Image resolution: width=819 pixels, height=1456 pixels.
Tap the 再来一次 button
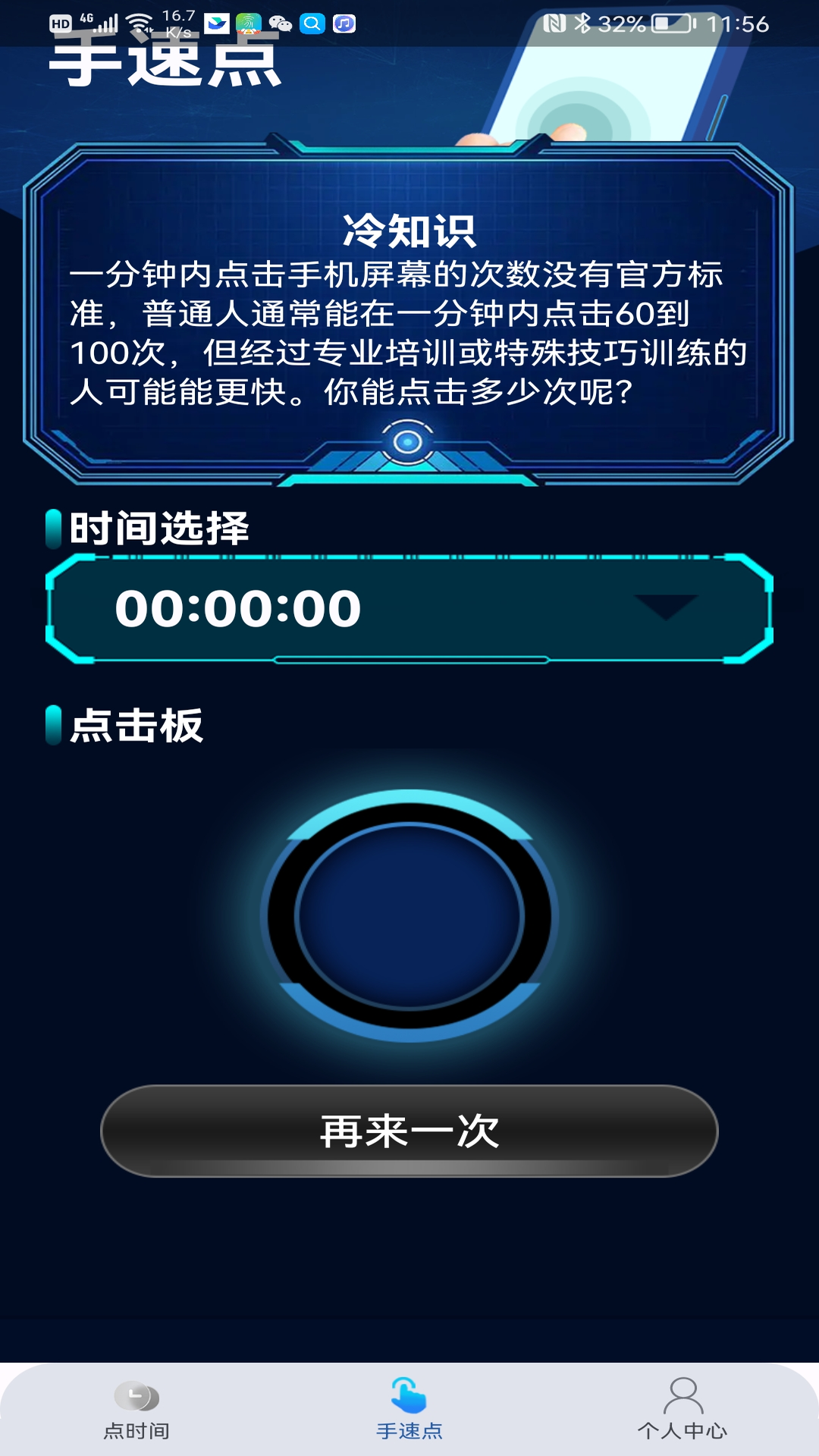pyautogui.click(x=409, y=1131)
